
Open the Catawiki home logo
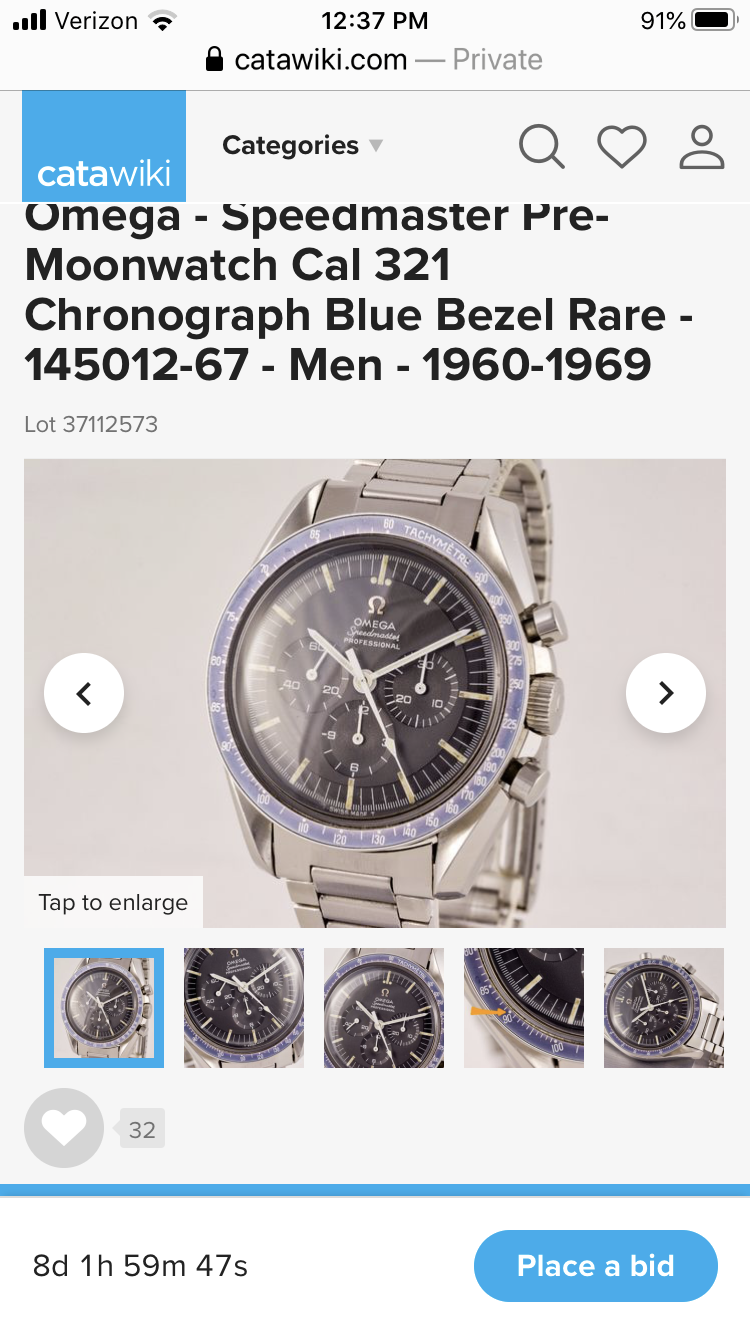pos(104,146)
